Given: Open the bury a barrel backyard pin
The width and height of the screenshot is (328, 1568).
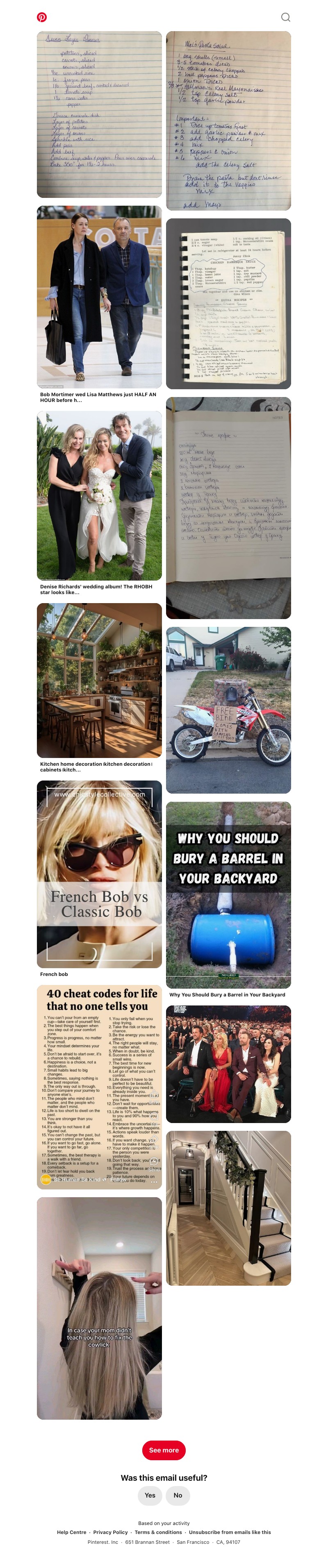Looking at the screenshot, I should click(229, 894).
